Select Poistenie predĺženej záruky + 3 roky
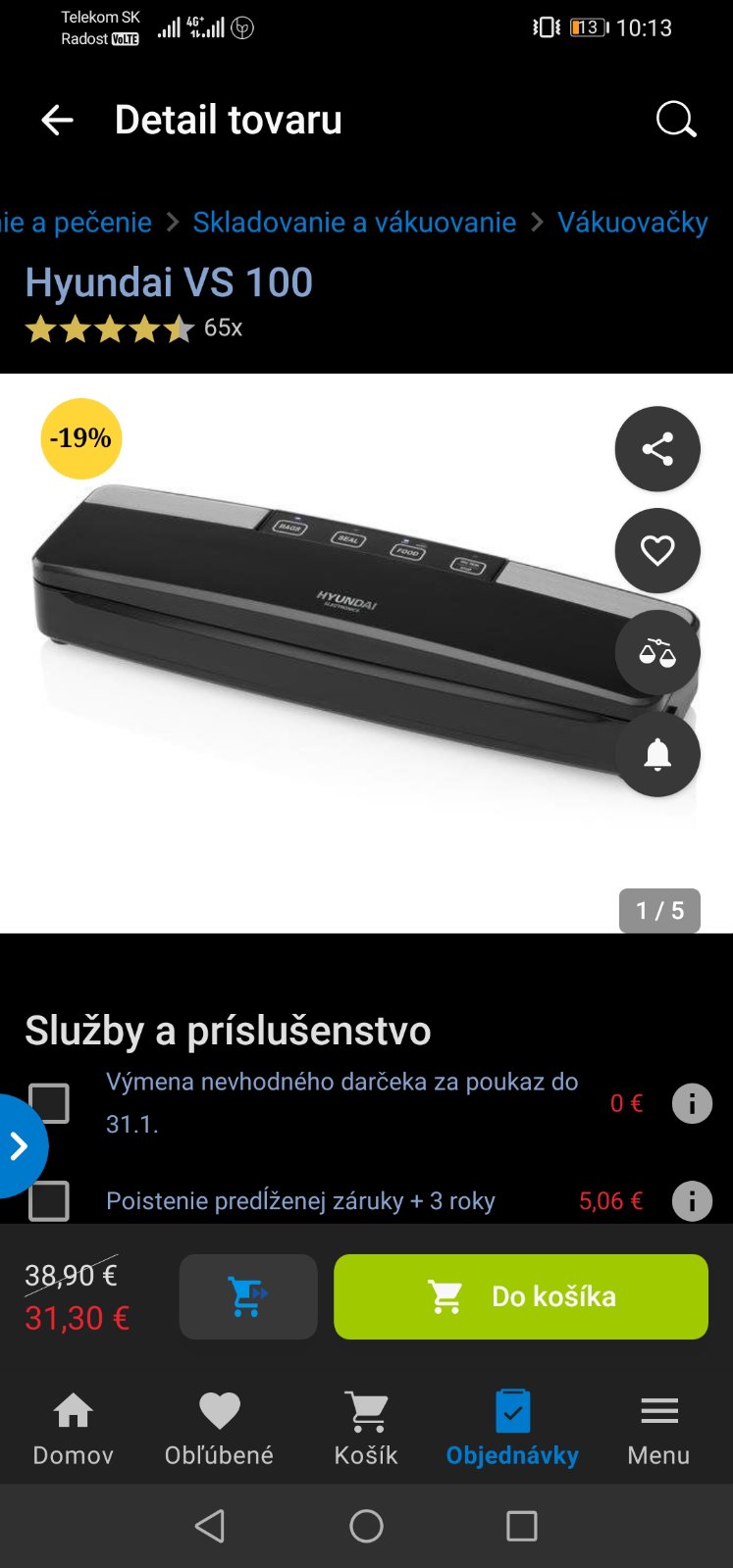 pos(49,1201)
